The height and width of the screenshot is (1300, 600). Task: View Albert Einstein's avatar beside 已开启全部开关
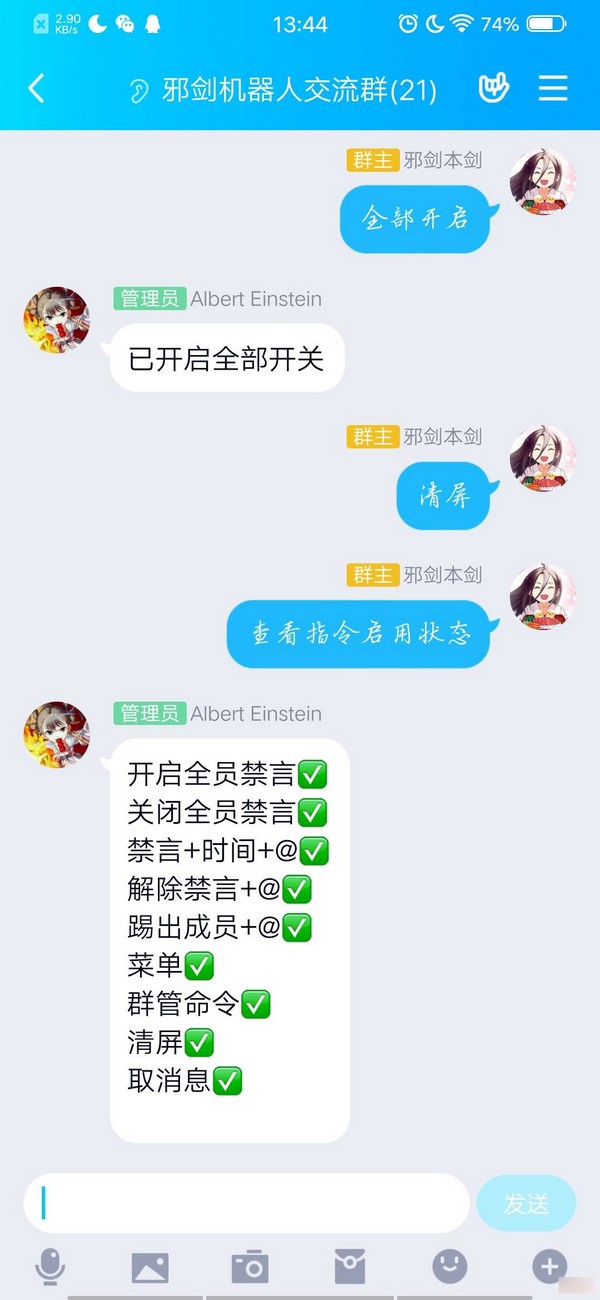[57, 320]
